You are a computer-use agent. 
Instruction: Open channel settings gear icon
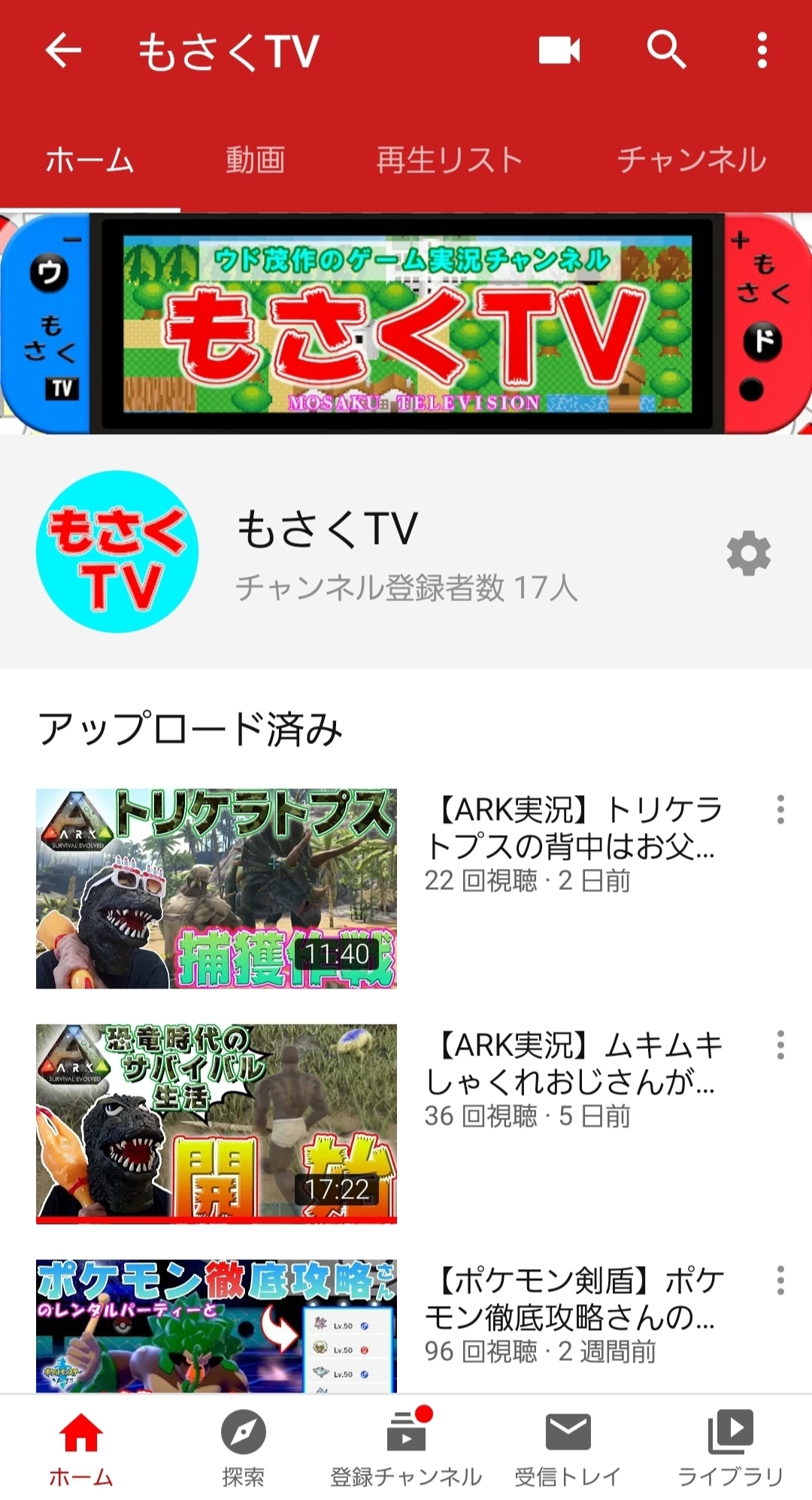749,554
